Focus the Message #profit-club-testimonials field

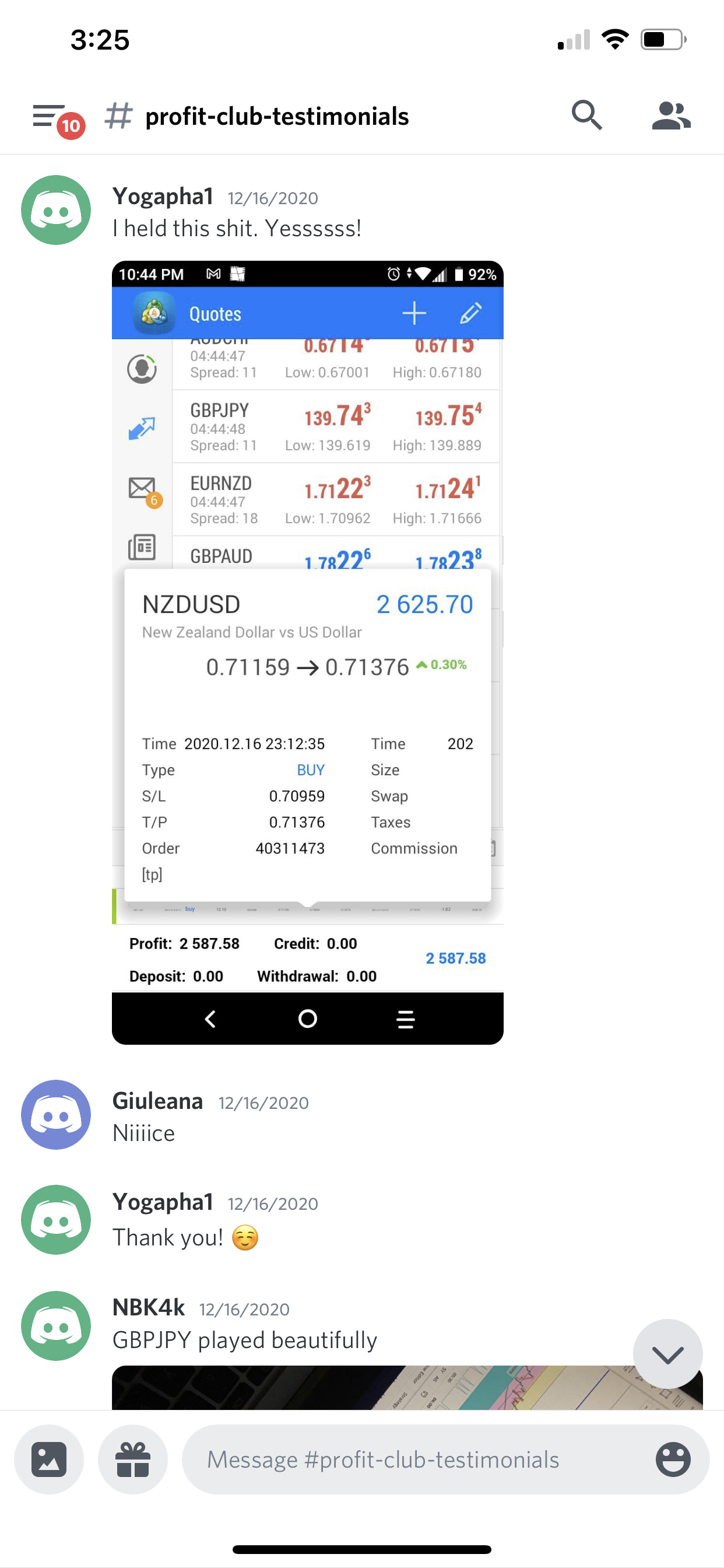coord(414,1459)
